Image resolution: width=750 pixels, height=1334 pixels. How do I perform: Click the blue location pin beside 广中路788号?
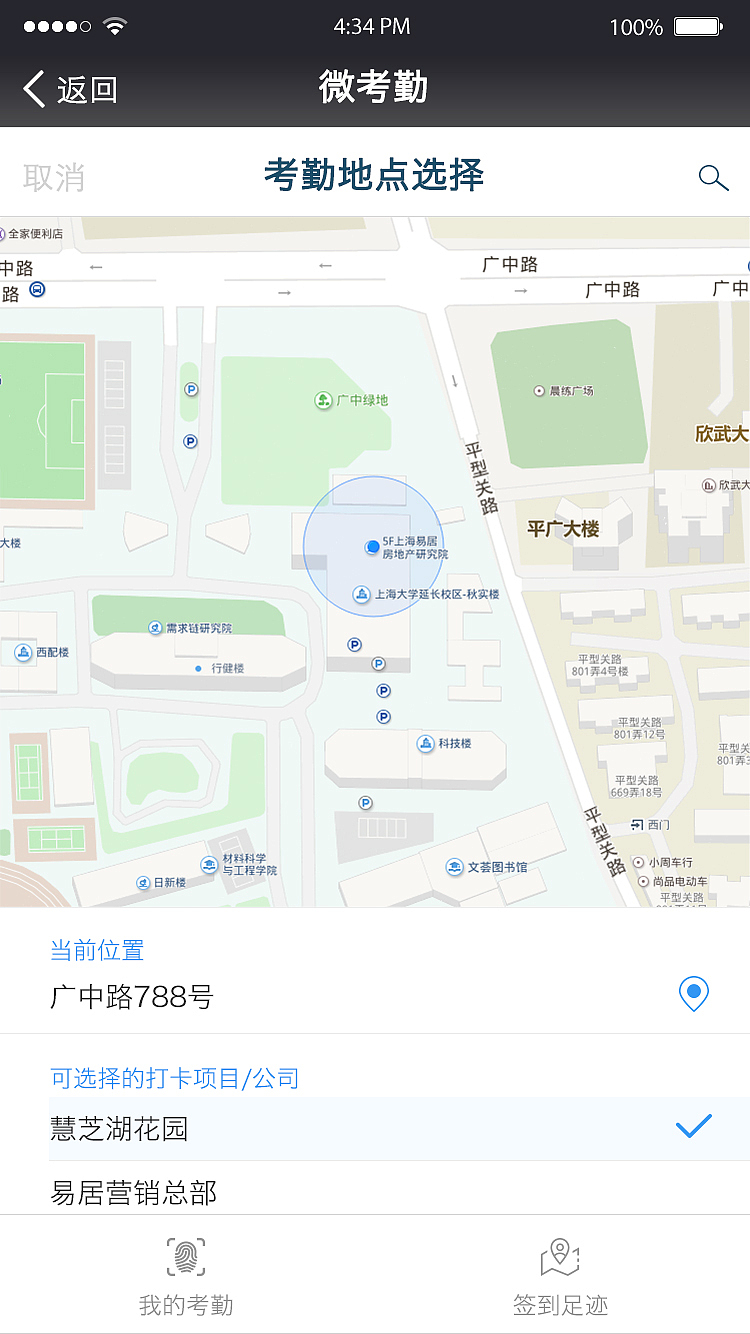694,995
